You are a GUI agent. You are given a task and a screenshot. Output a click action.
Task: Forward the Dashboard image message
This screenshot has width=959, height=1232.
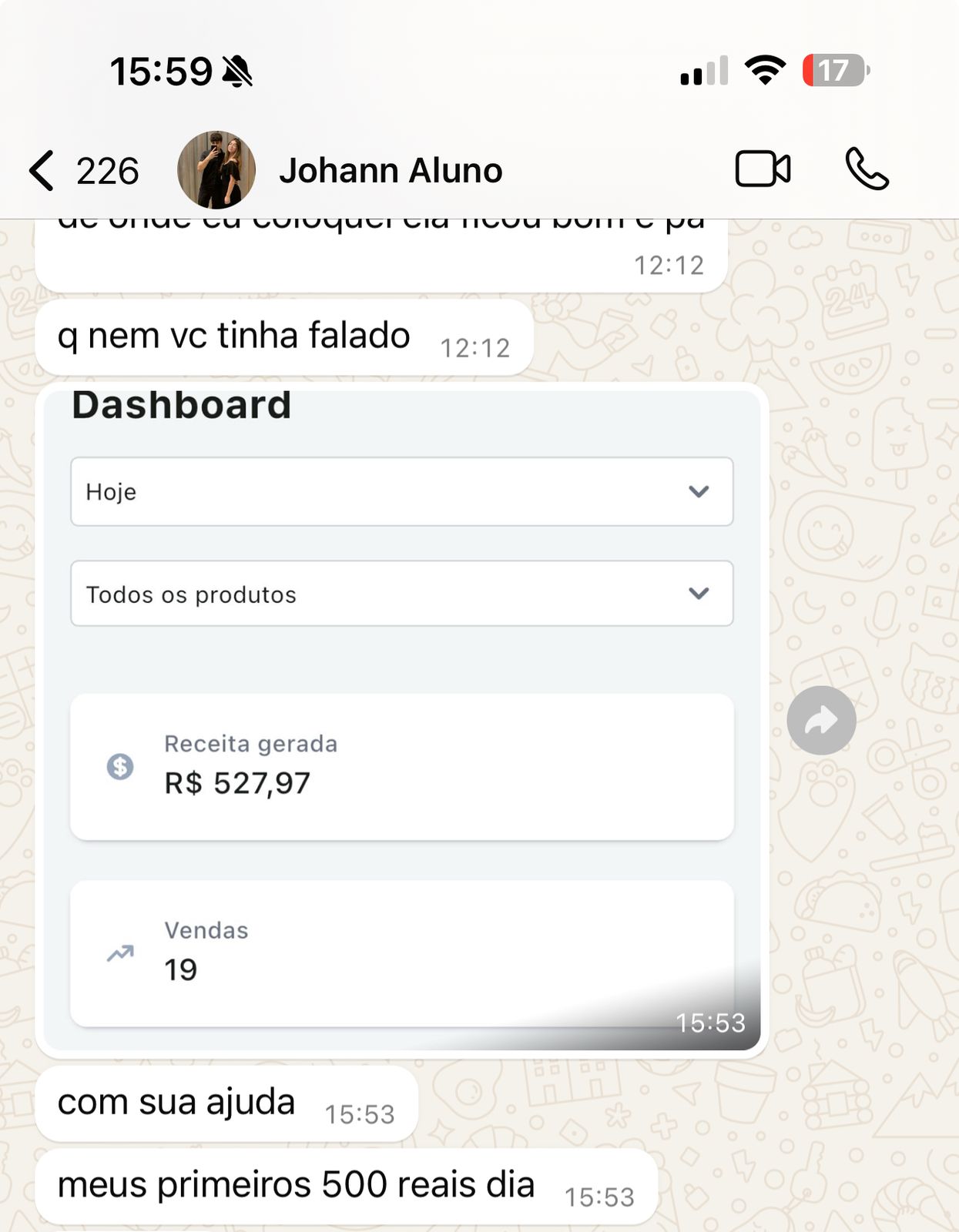(821, 721)
